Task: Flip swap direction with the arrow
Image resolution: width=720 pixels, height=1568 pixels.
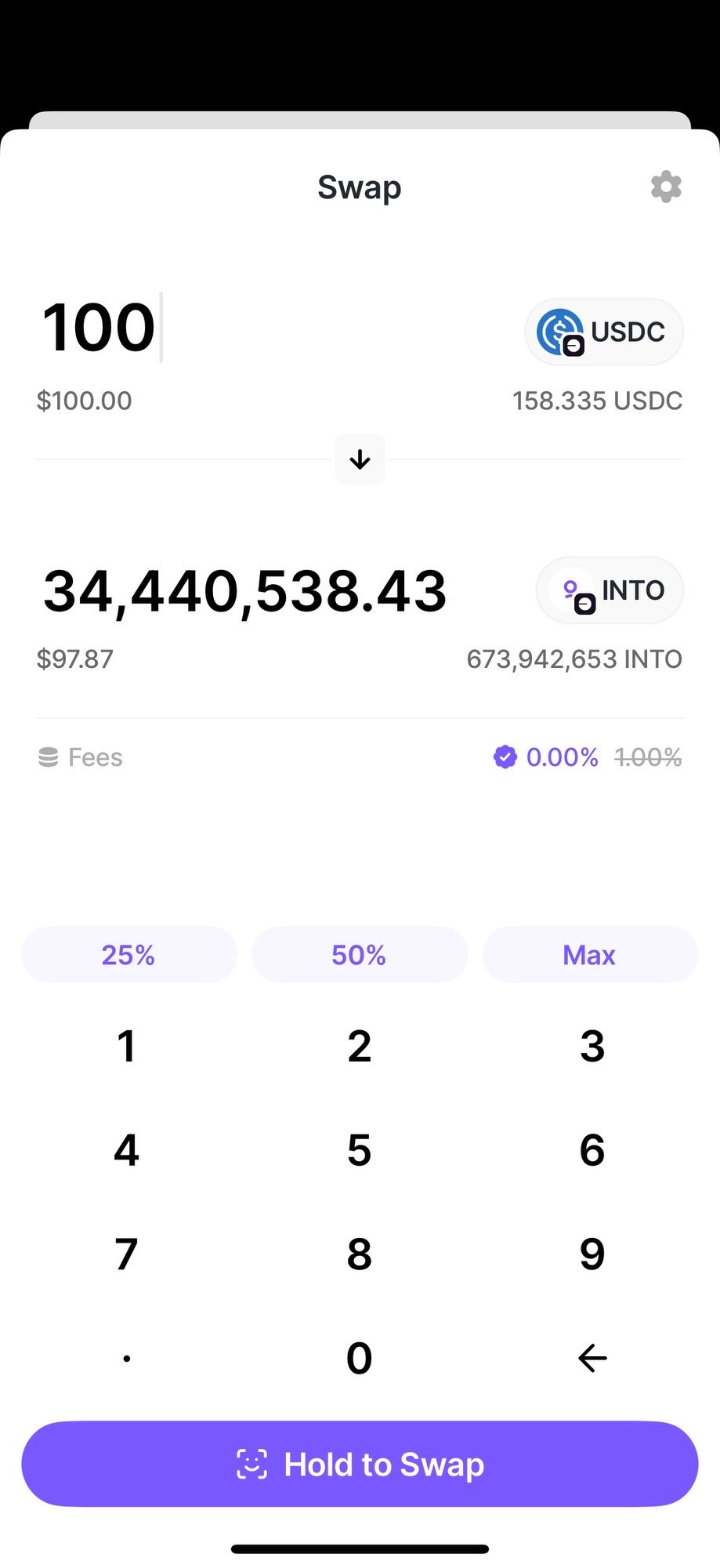Action: coord(360,459)
